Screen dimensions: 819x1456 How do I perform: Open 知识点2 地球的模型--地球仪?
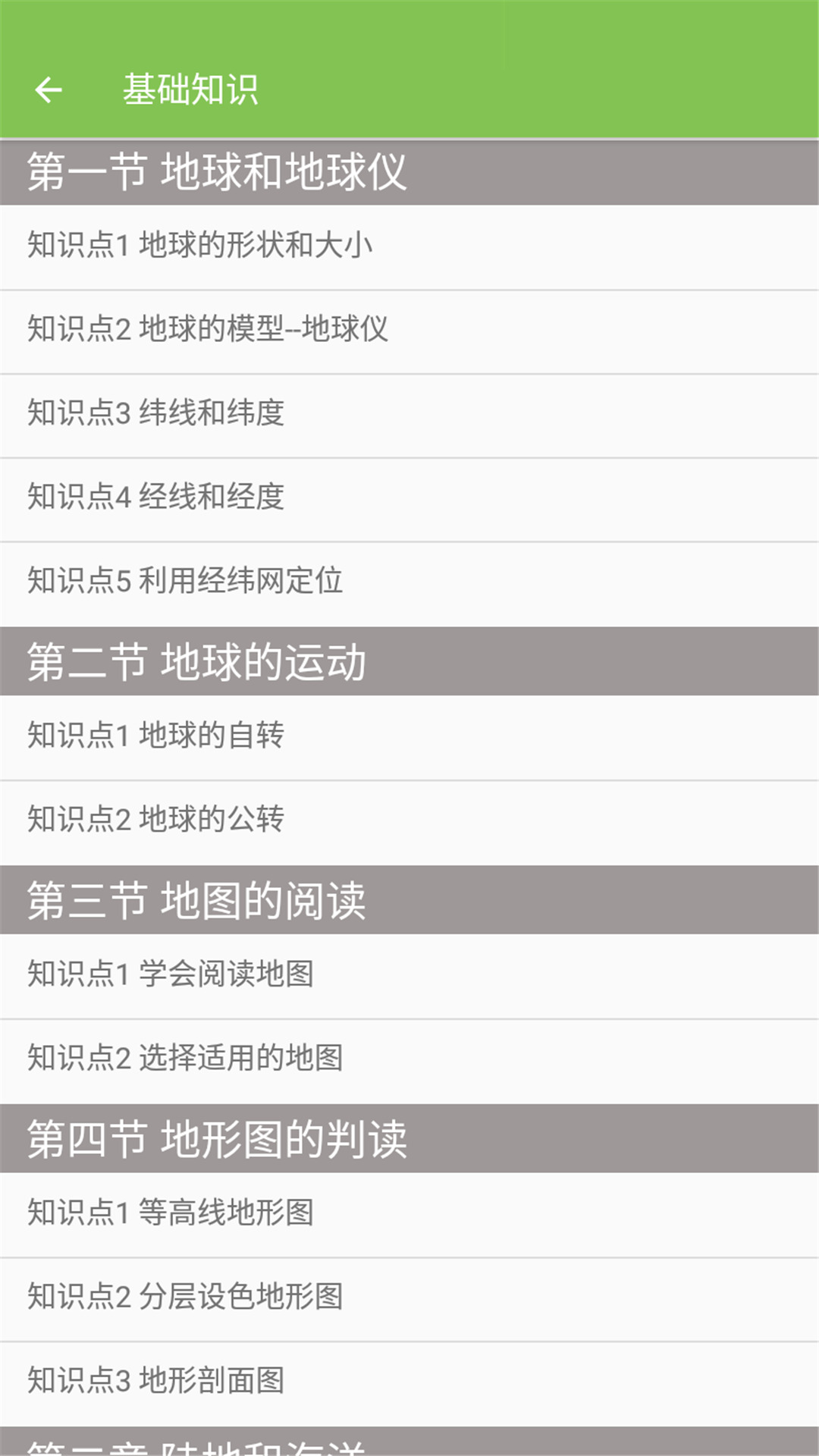409,331
